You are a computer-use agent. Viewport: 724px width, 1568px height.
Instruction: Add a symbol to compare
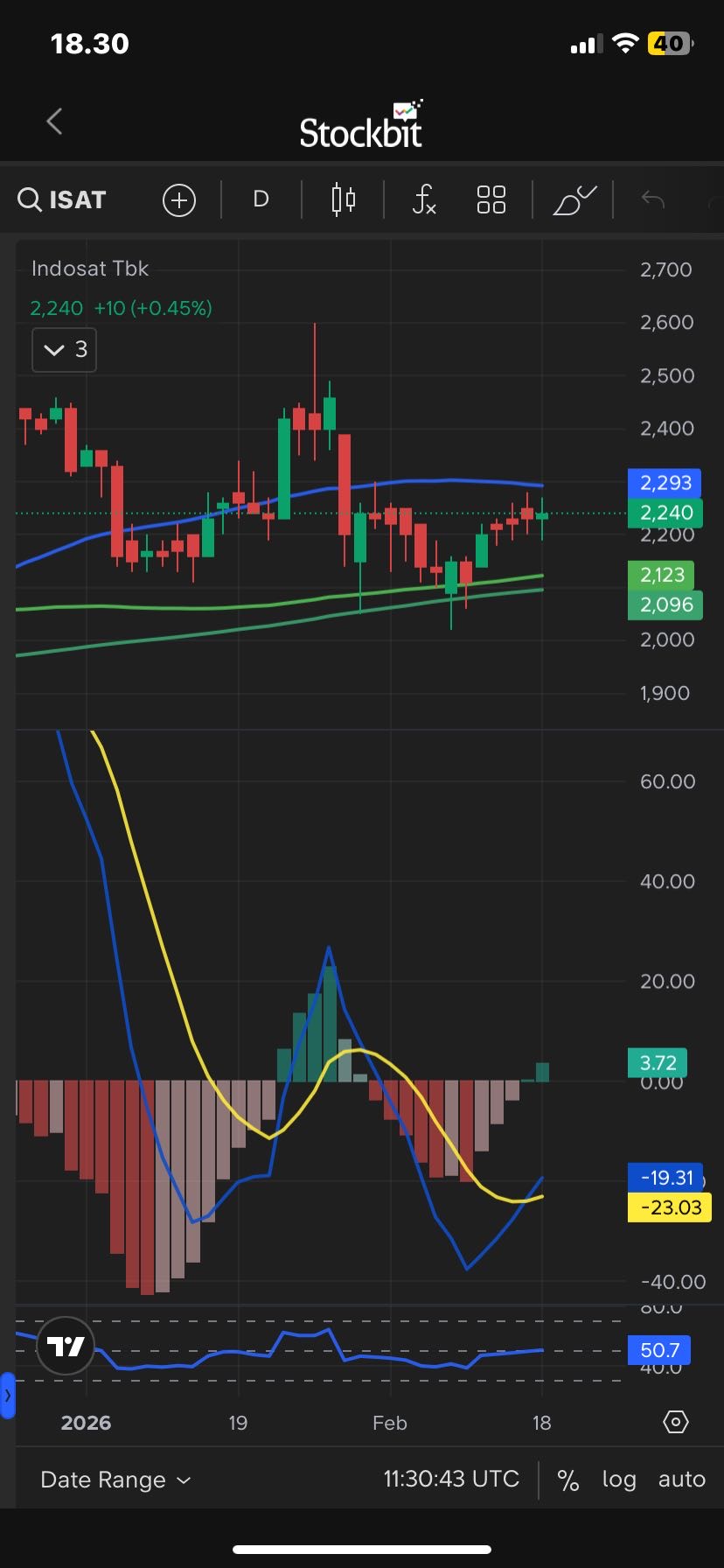[x=179, y=200]
